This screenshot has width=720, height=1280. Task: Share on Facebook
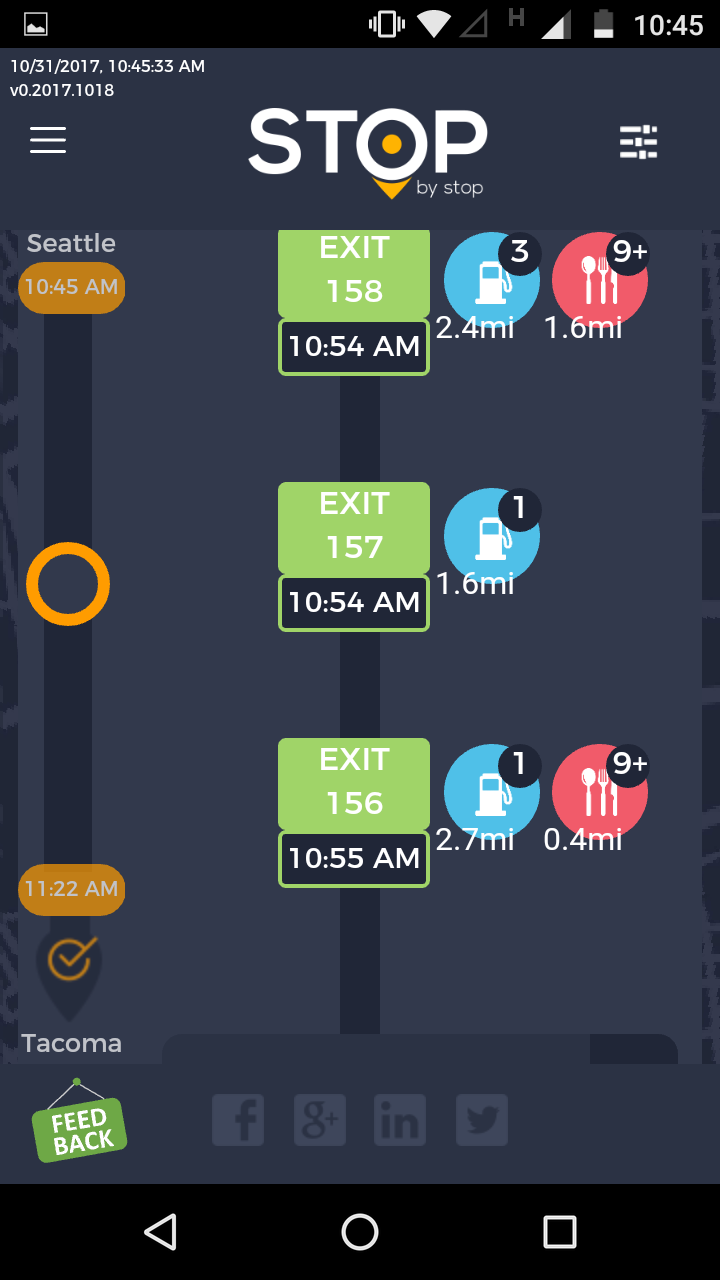(x=238, y=1120)
